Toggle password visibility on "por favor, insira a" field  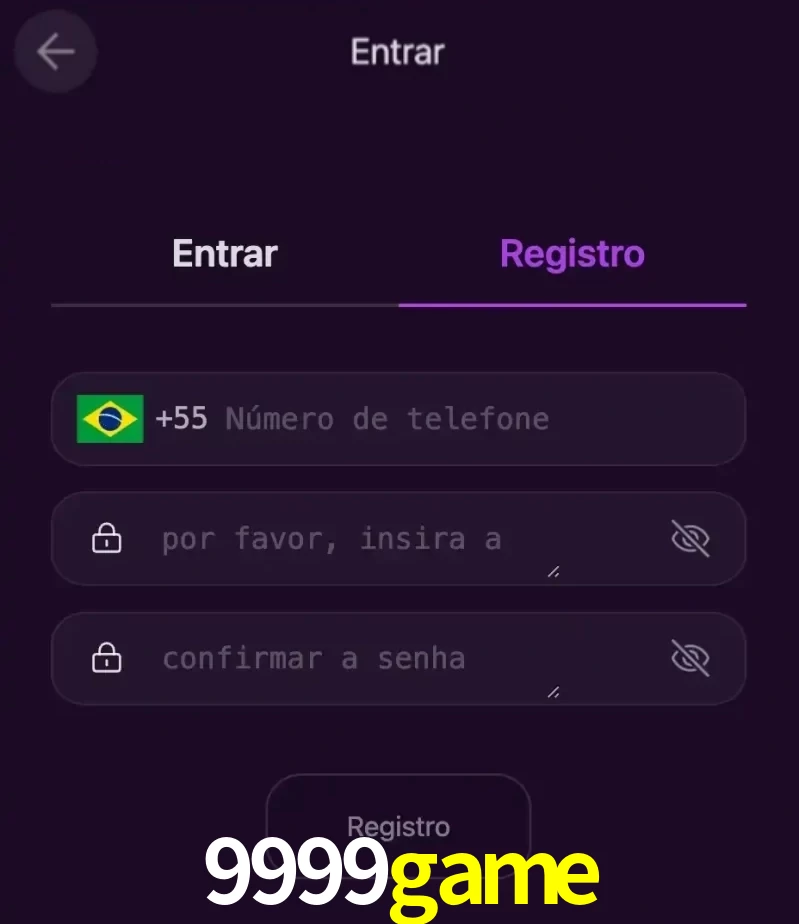pos(691,538)
